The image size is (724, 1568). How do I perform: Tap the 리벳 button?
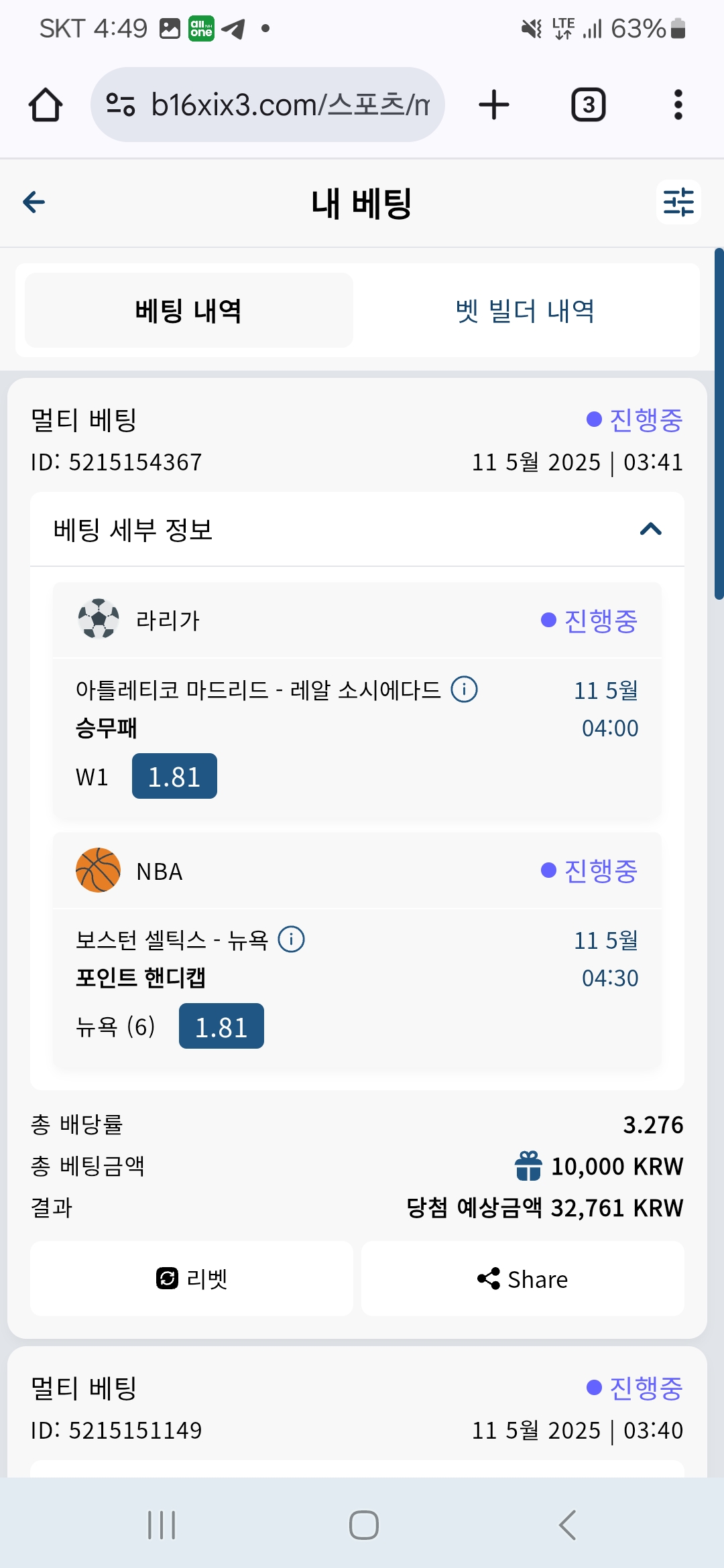192,1279
